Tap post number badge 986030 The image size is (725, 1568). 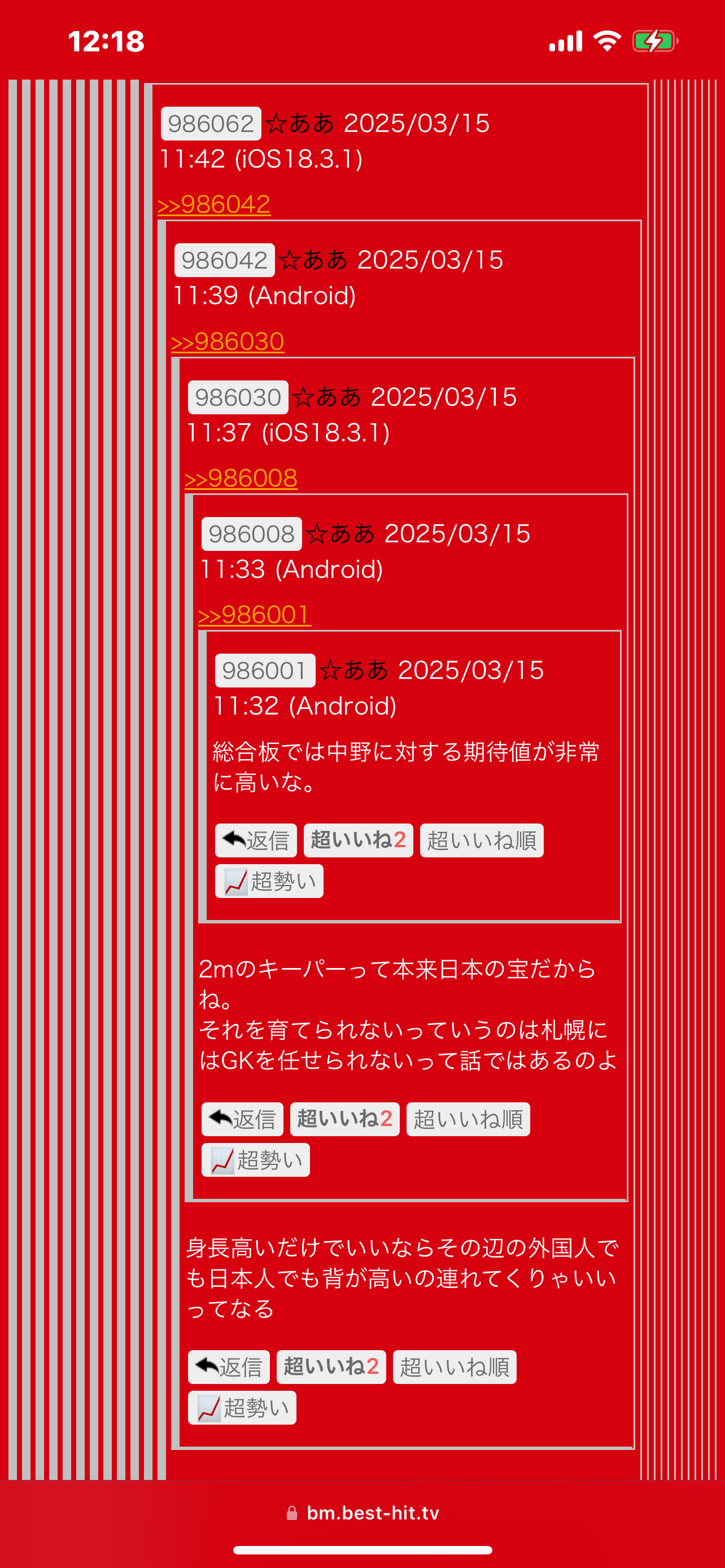tap(238, 397)
